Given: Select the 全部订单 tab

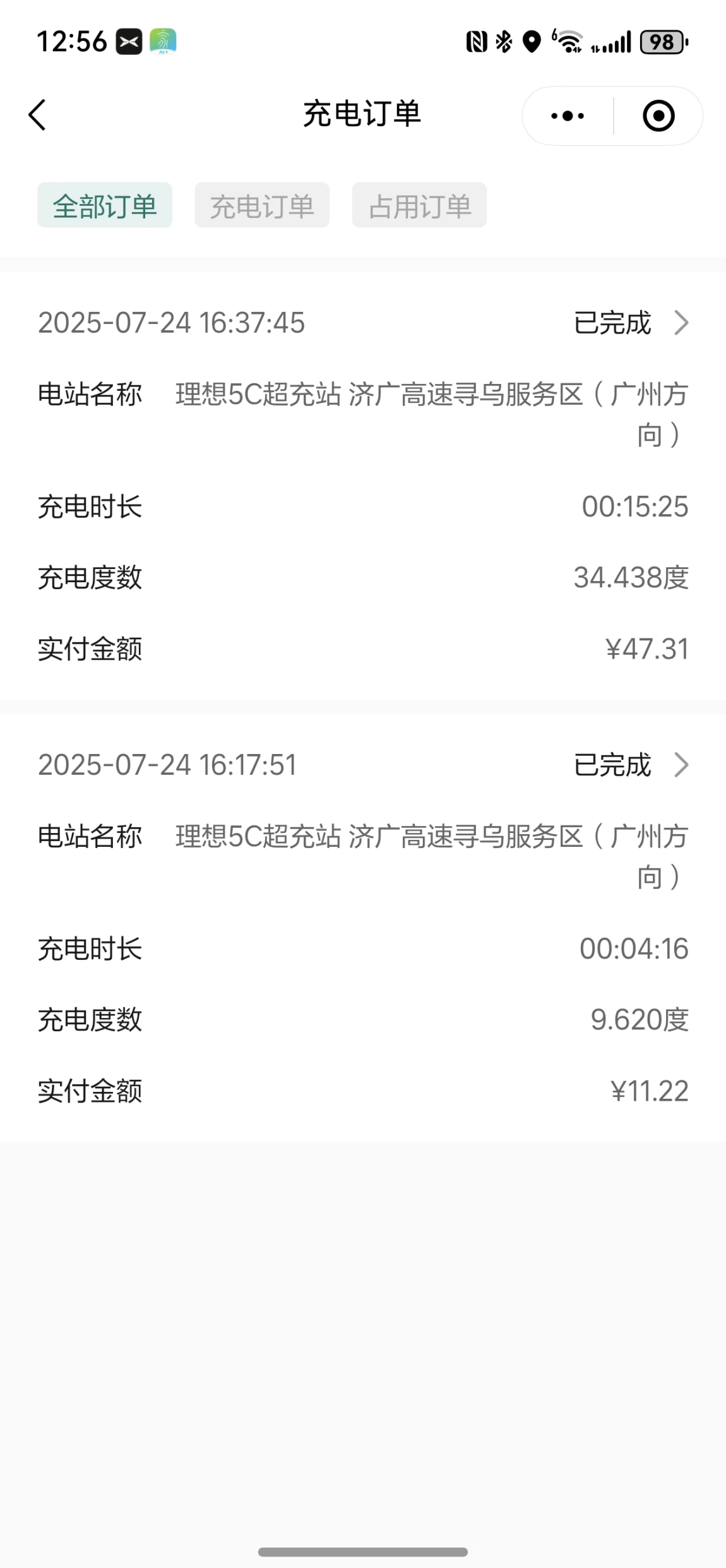Looking at the screenshot, I should coord(105,205).
